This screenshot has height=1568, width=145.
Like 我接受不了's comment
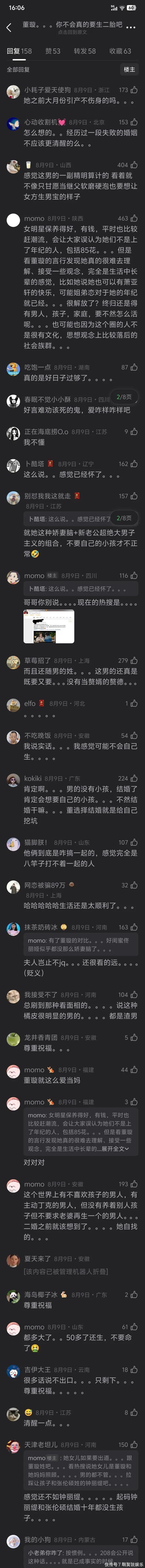click(x=133, y=994)
